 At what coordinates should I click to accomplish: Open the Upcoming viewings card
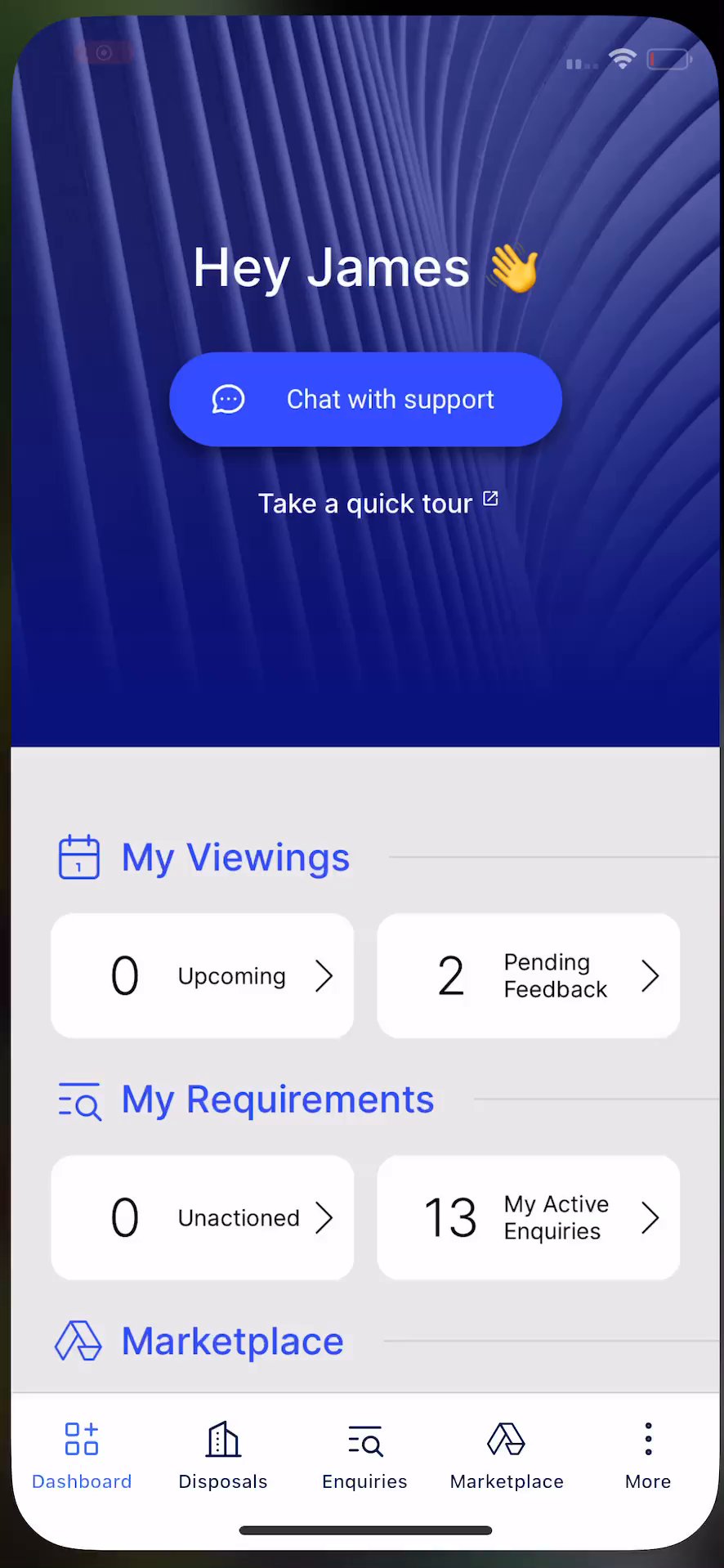tap(202, 975)
